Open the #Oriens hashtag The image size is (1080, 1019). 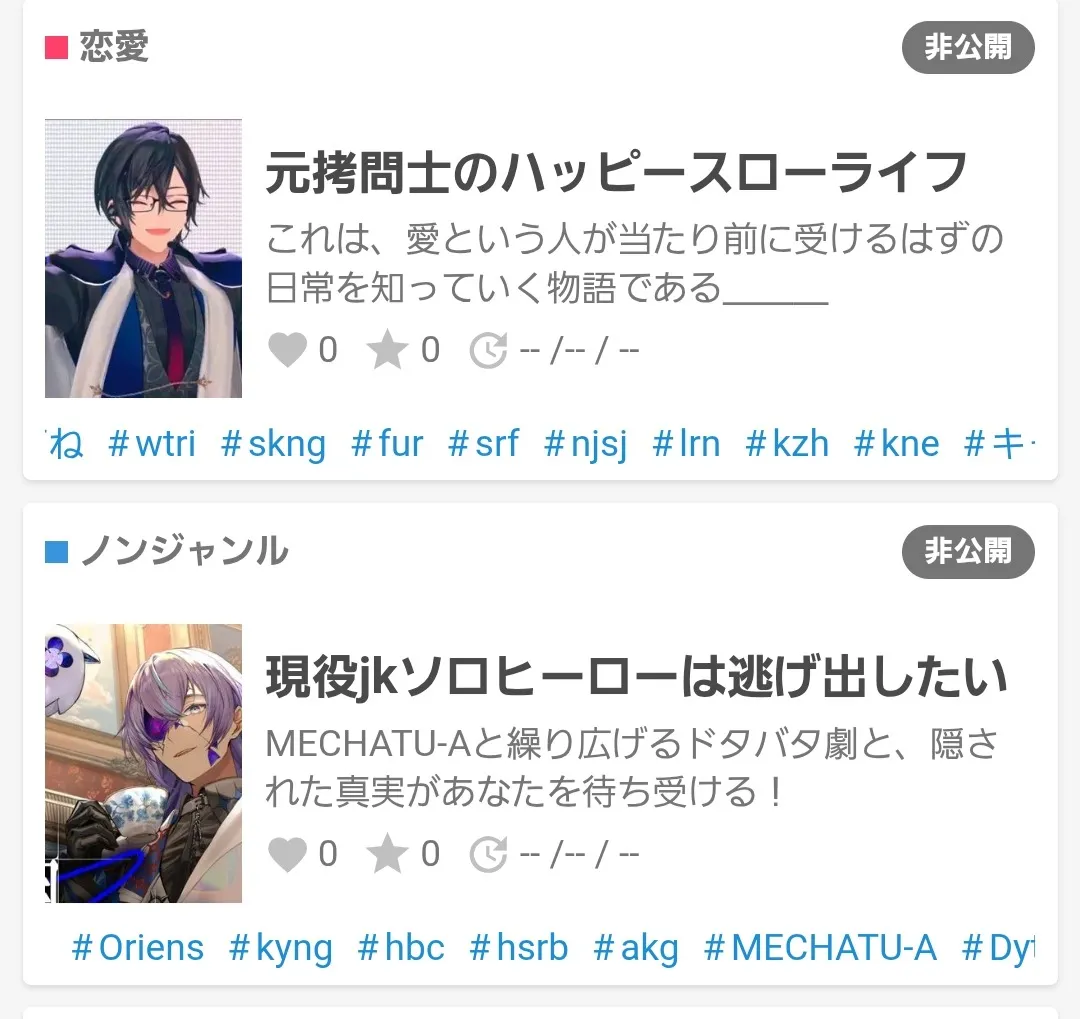138,948
